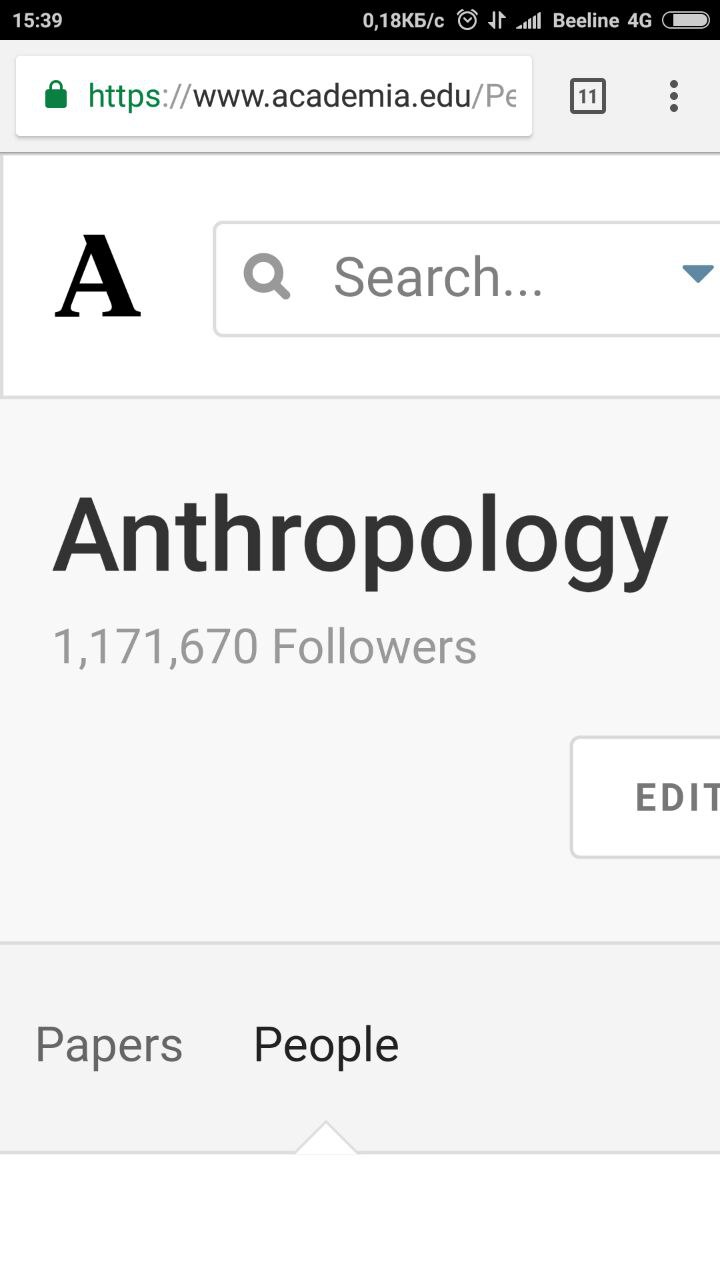
Task: Open the browser tab switcher
Action: click(x=587, y=96)
